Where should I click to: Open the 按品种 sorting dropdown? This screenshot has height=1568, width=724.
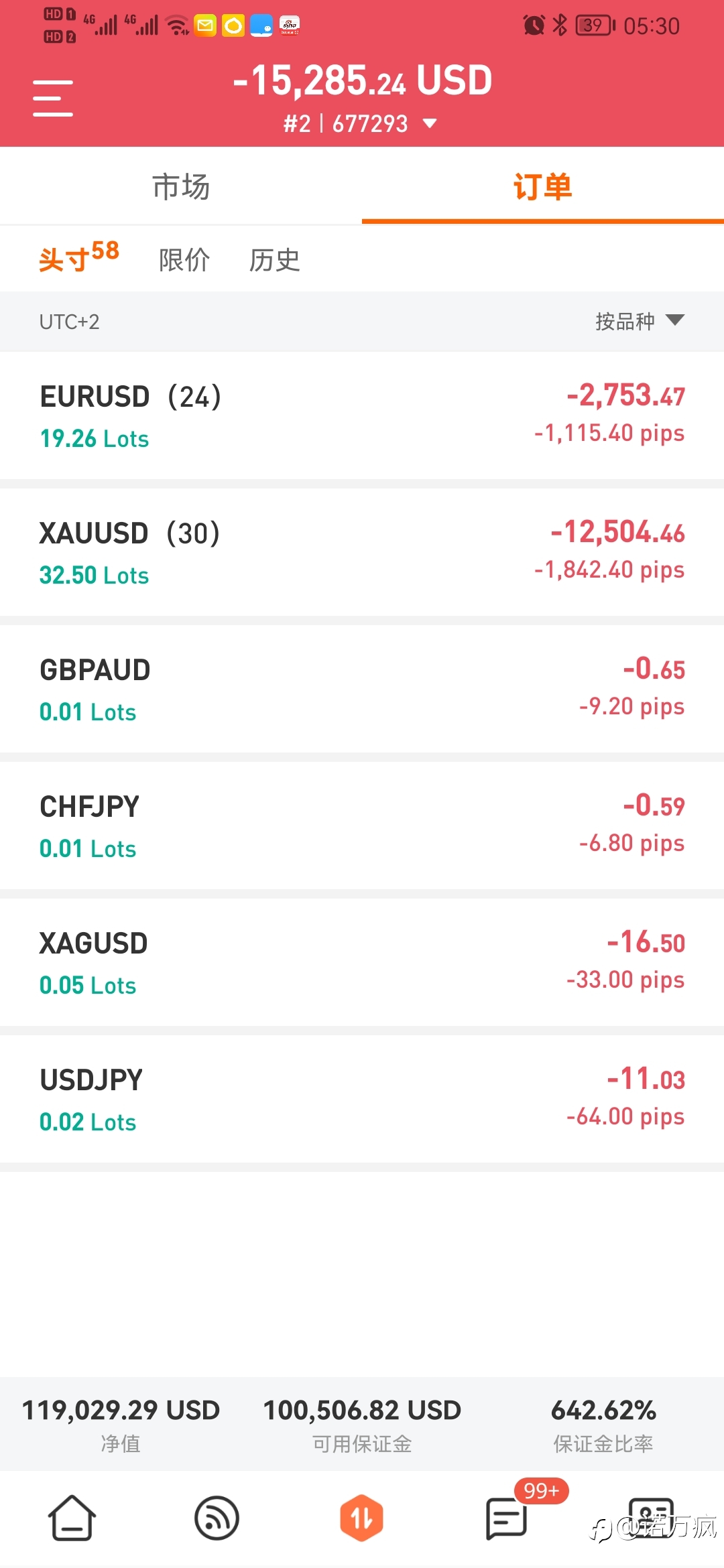[640, 321]
